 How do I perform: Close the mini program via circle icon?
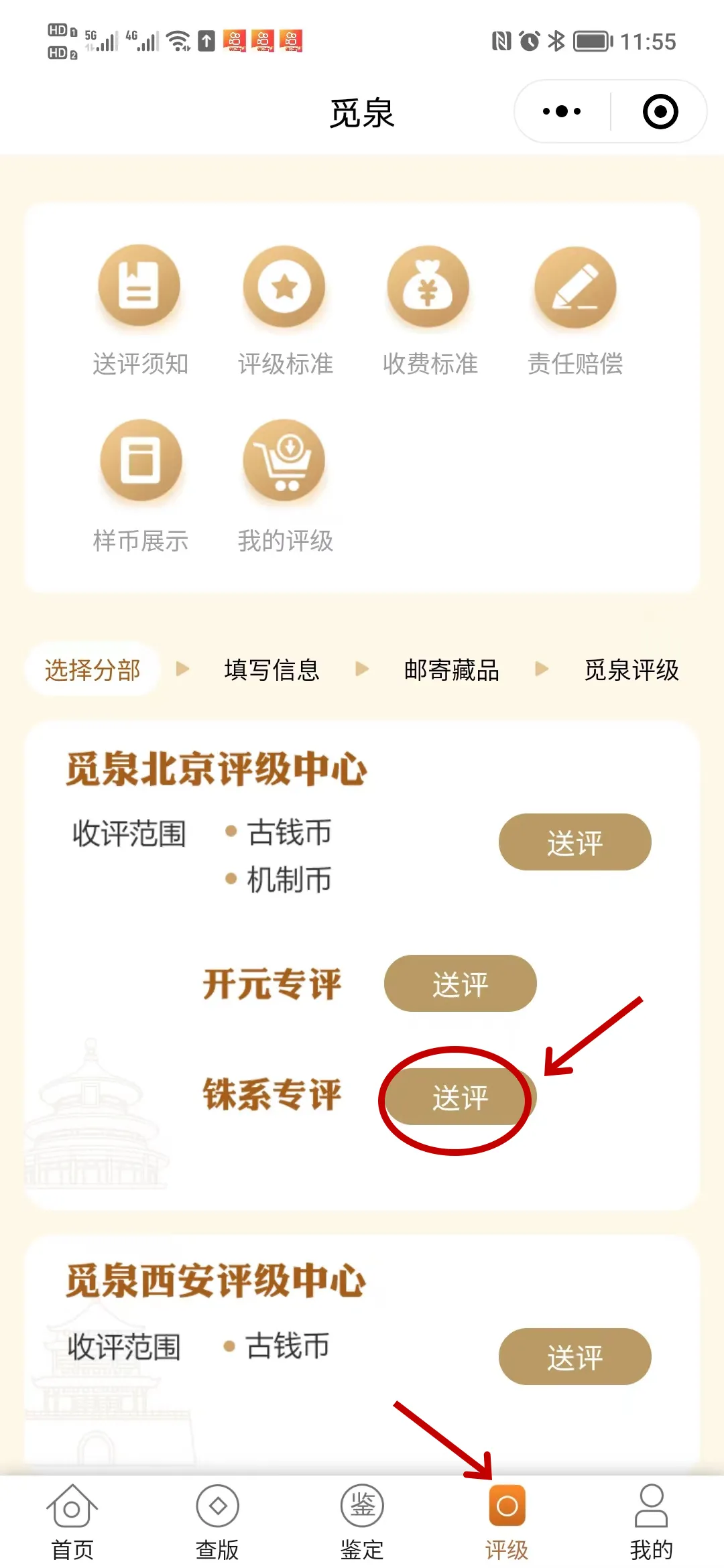[x=660, y=111]
